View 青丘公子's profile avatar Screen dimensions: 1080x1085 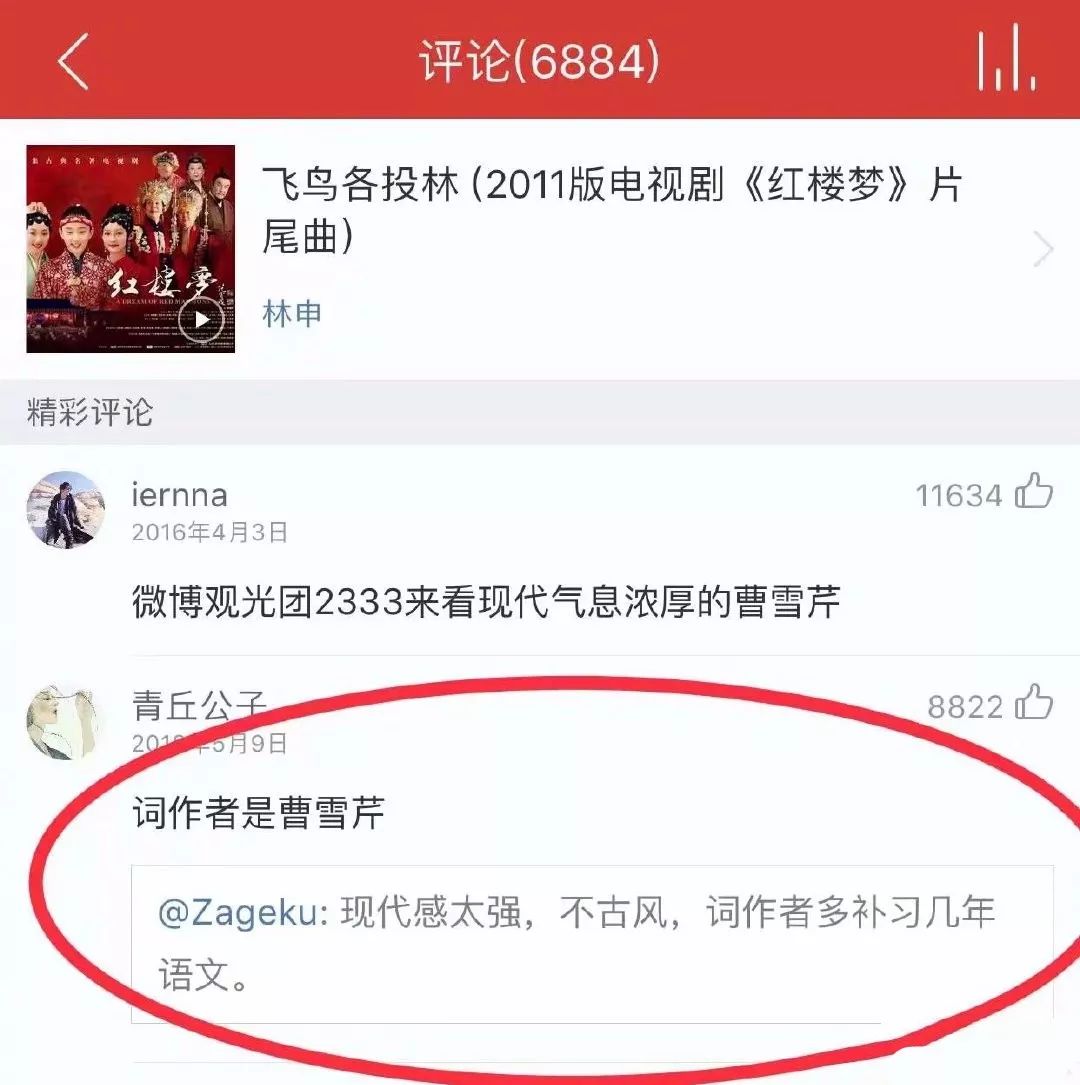click(65, 722)
